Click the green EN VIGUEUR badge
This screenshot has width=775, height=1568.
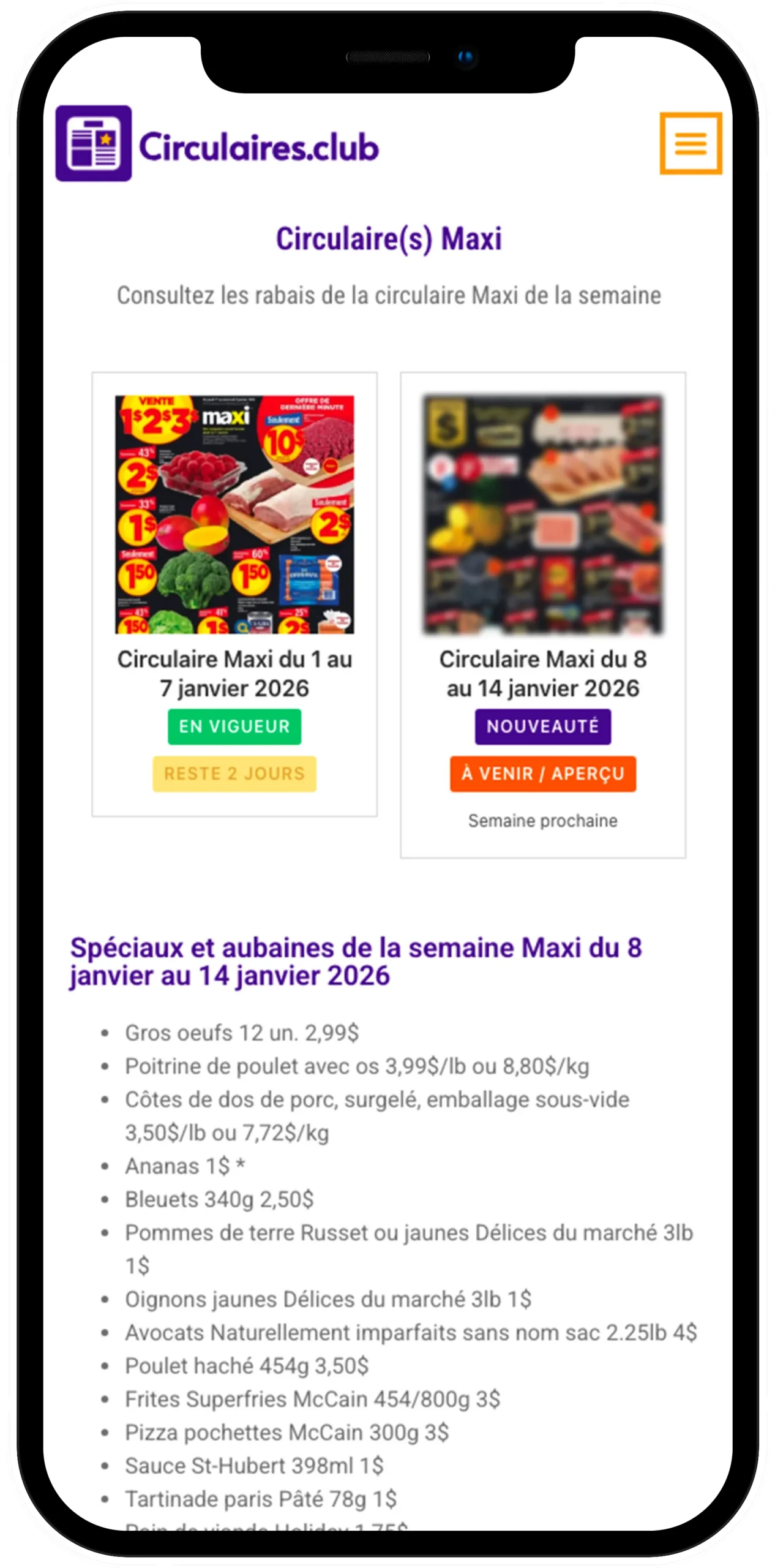tap(234, 726)
